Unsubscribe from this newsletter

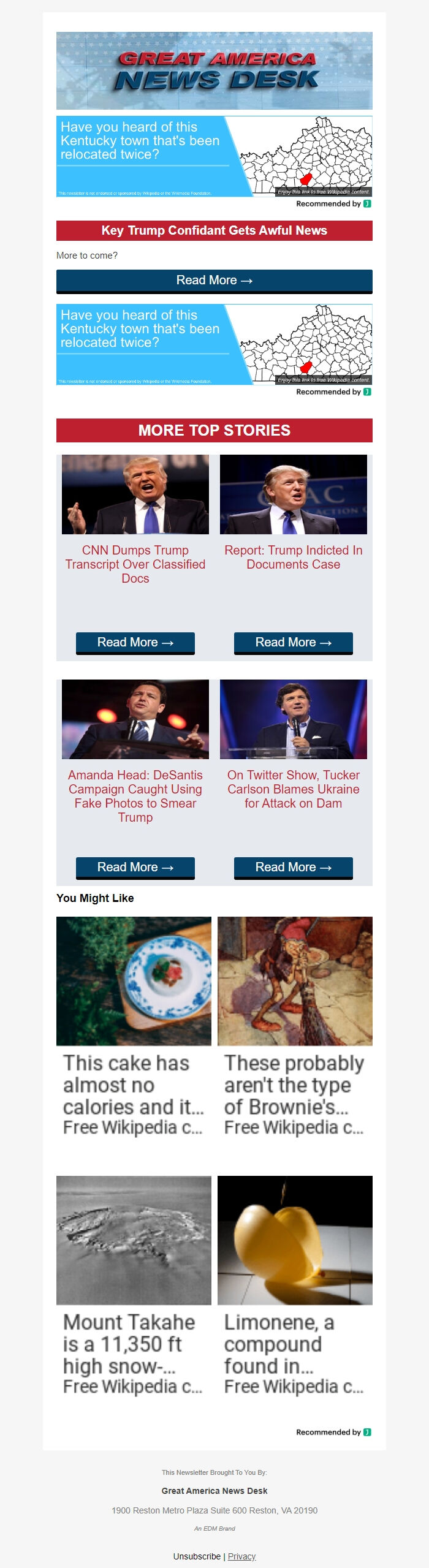tap(197, 1556)
